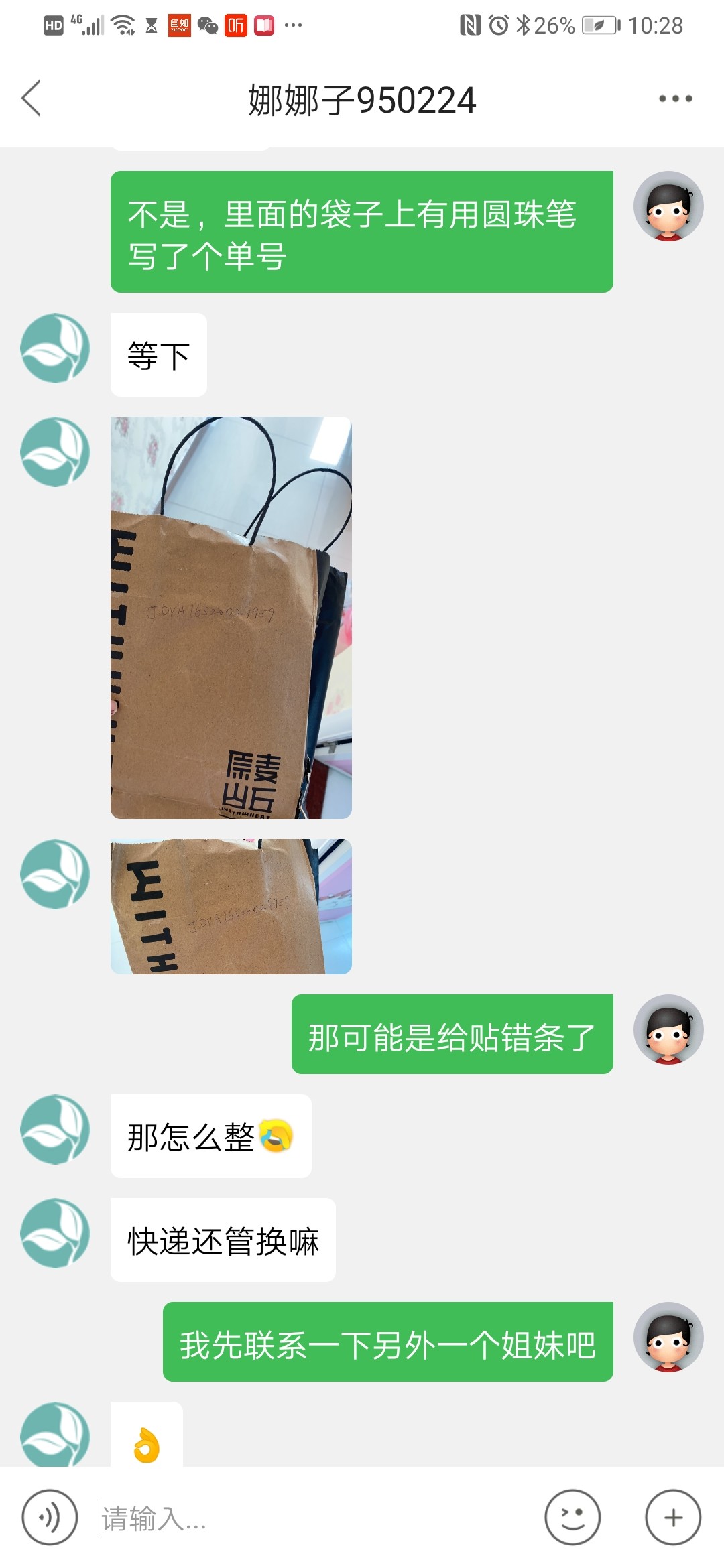The width and height of the screenshot is (724, 1568).
Task: Open the sender avatar beside 等下
Action: [x=55, y=348]
